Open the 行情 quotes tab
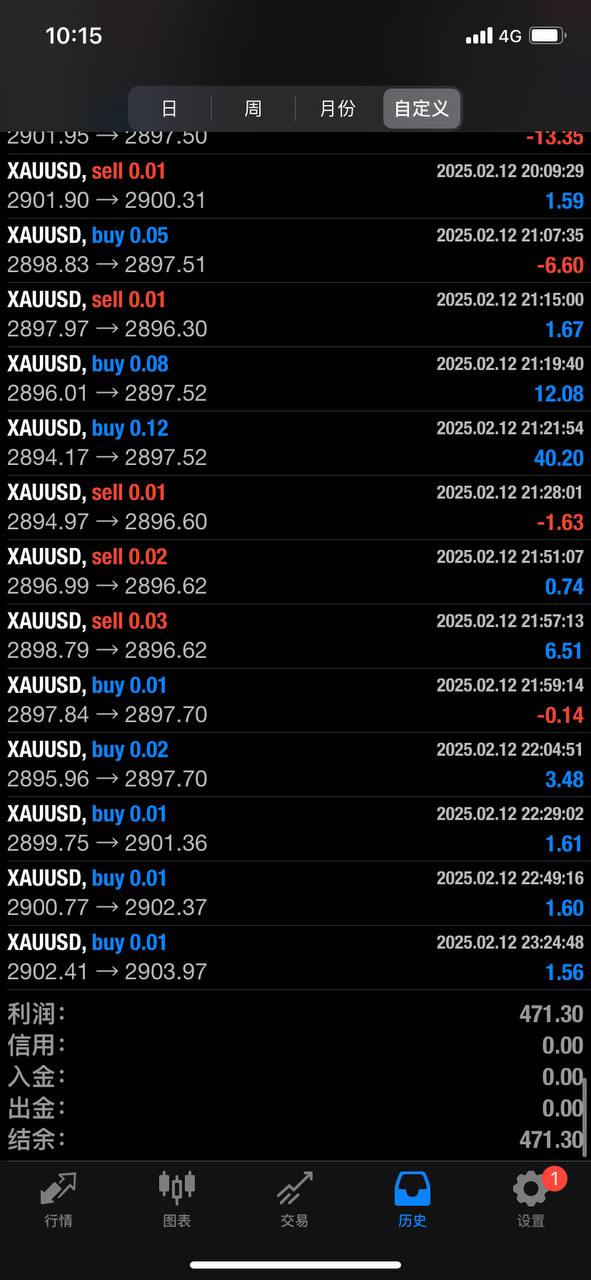 pos(59,1199)
